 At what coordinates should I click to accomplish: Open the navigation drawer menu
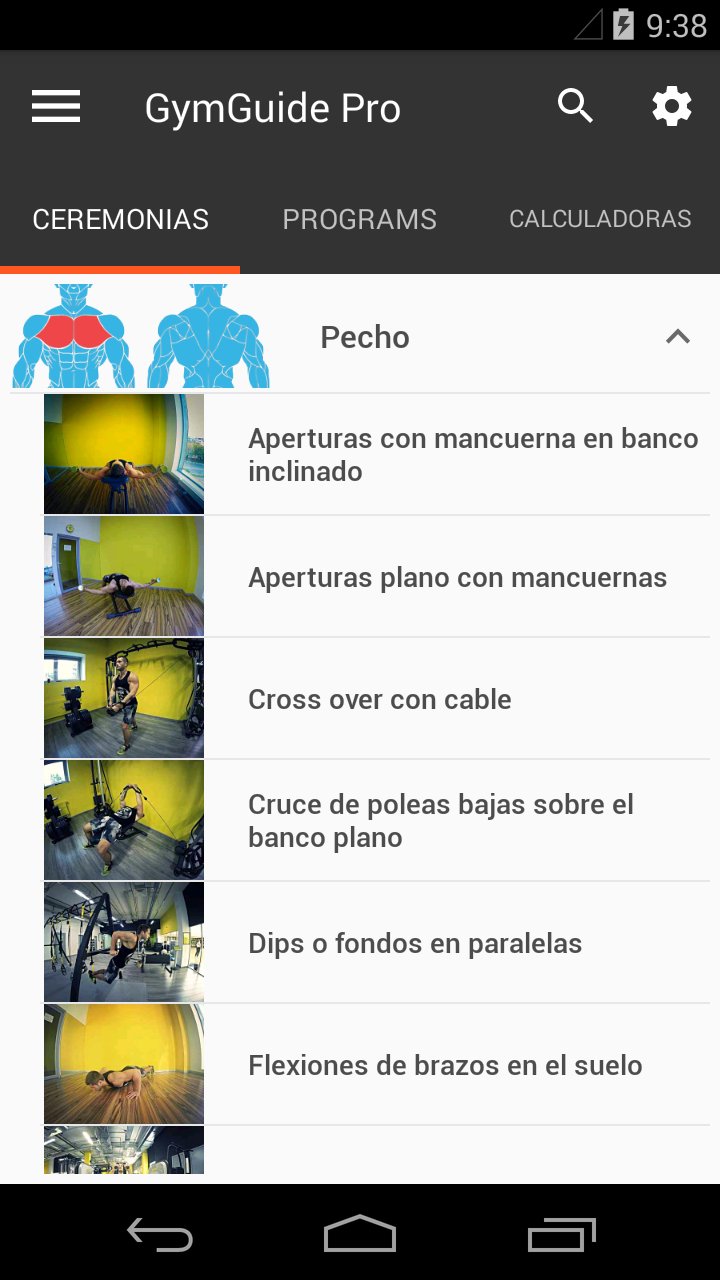[x=55, y=106]
